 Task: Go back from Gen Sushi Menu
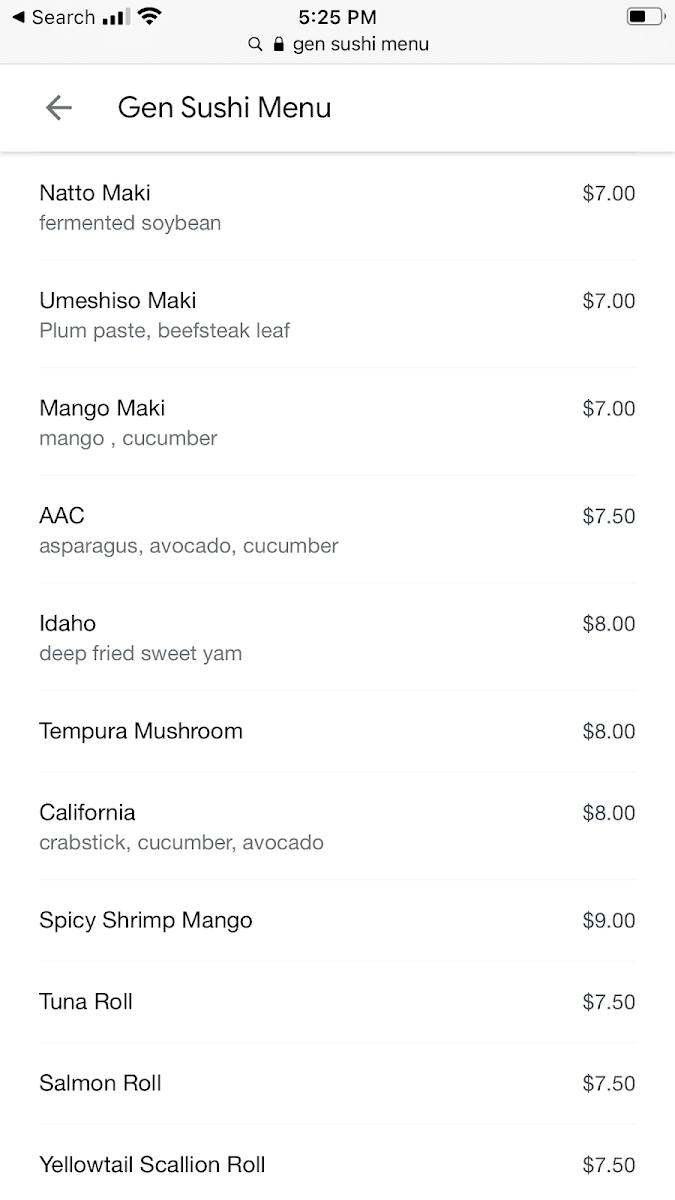coord(59,108)
